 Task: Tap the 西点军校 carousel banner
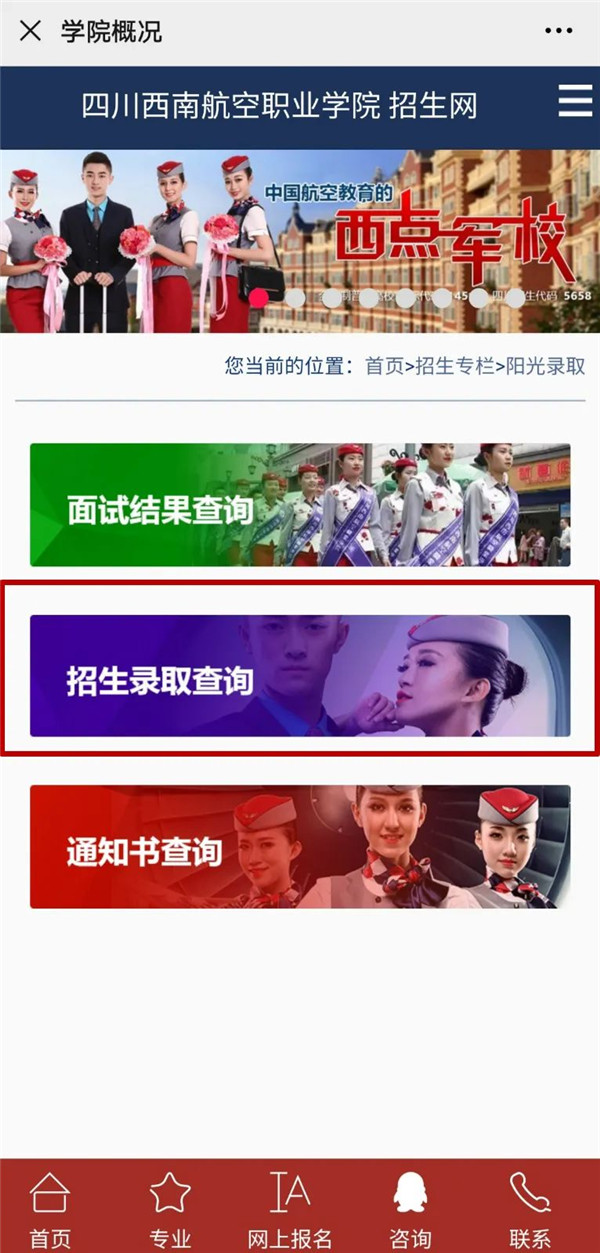click(x=300, y=240)
